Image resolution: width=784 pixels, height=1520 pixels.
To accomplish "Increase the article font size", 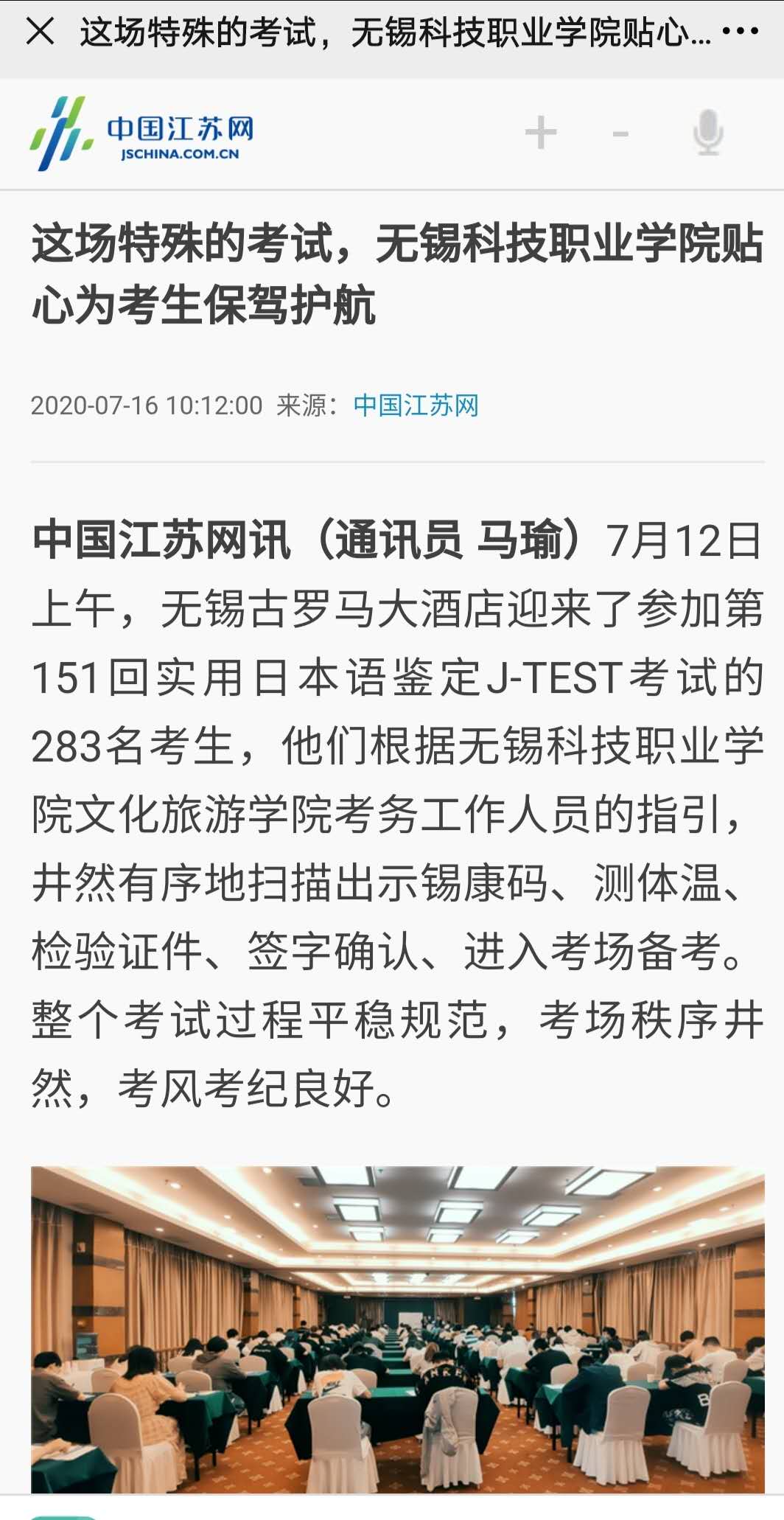I will click(x=541, y=133).
